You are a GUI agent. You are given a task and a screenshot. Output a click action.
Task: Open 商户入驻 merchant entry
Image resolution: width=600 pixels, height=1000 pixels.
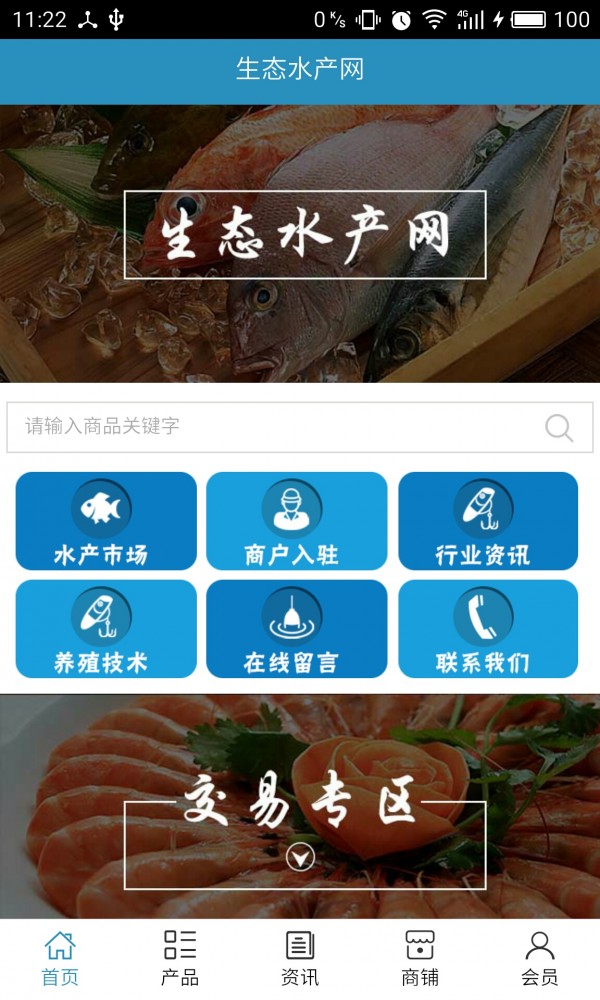pos(296,521)
